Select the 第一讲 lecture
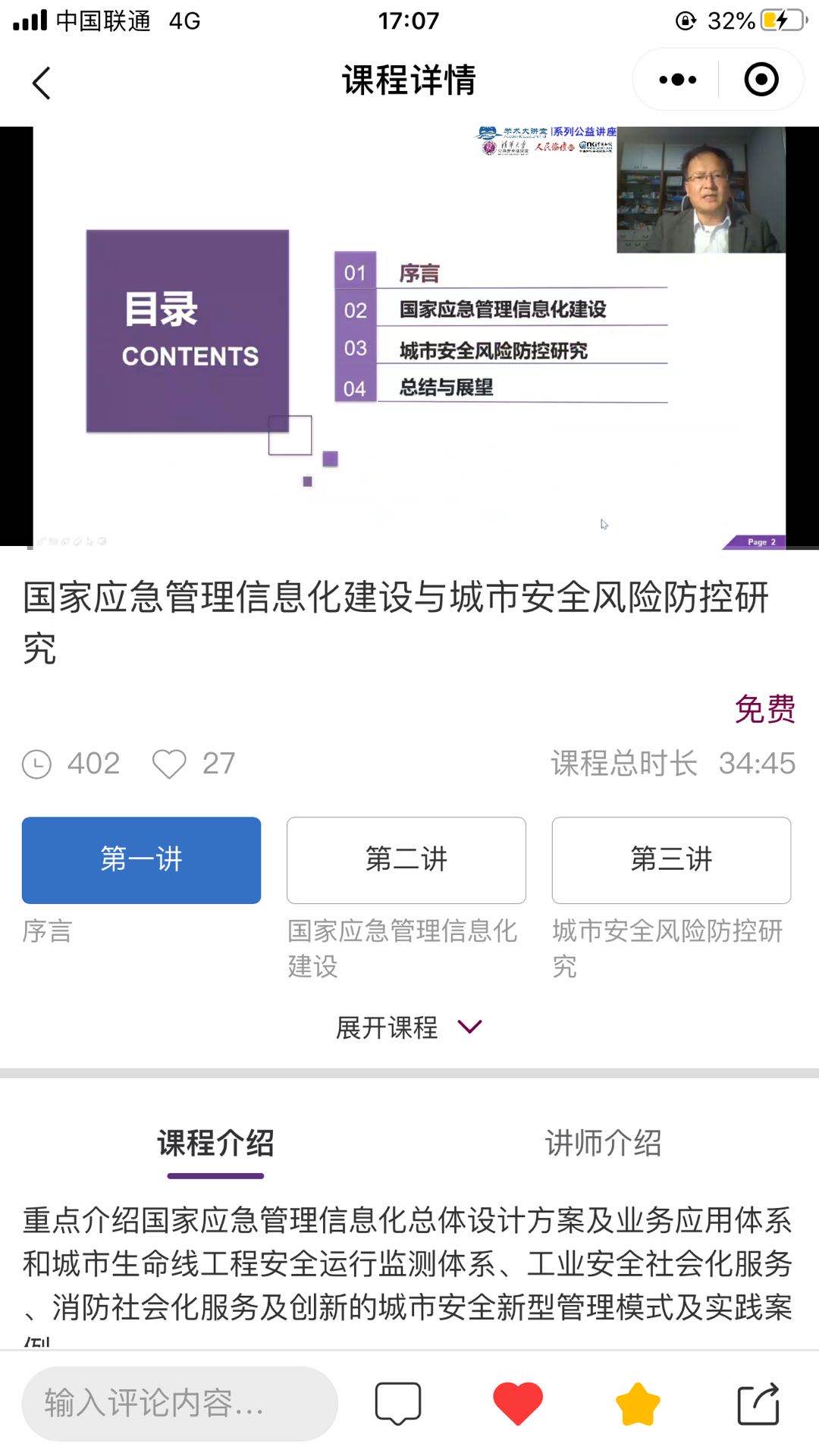 [x=141, y=860]
